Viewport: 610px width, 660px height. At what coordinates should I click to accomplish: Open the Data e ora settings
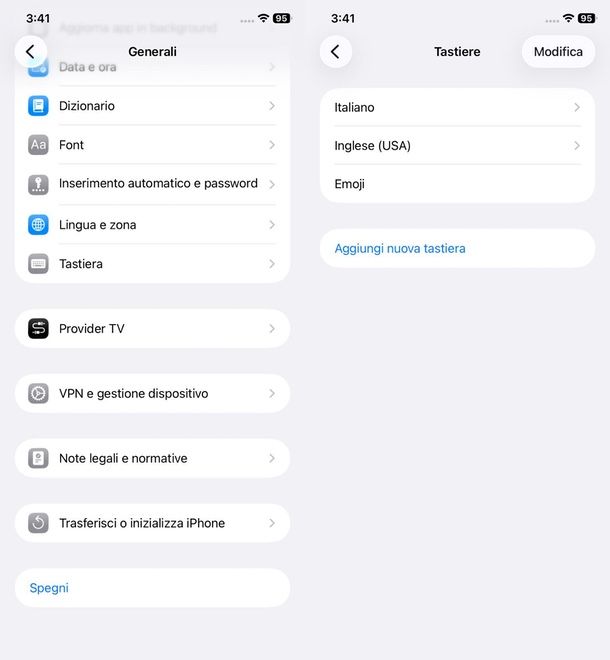[x=152, y=68]
